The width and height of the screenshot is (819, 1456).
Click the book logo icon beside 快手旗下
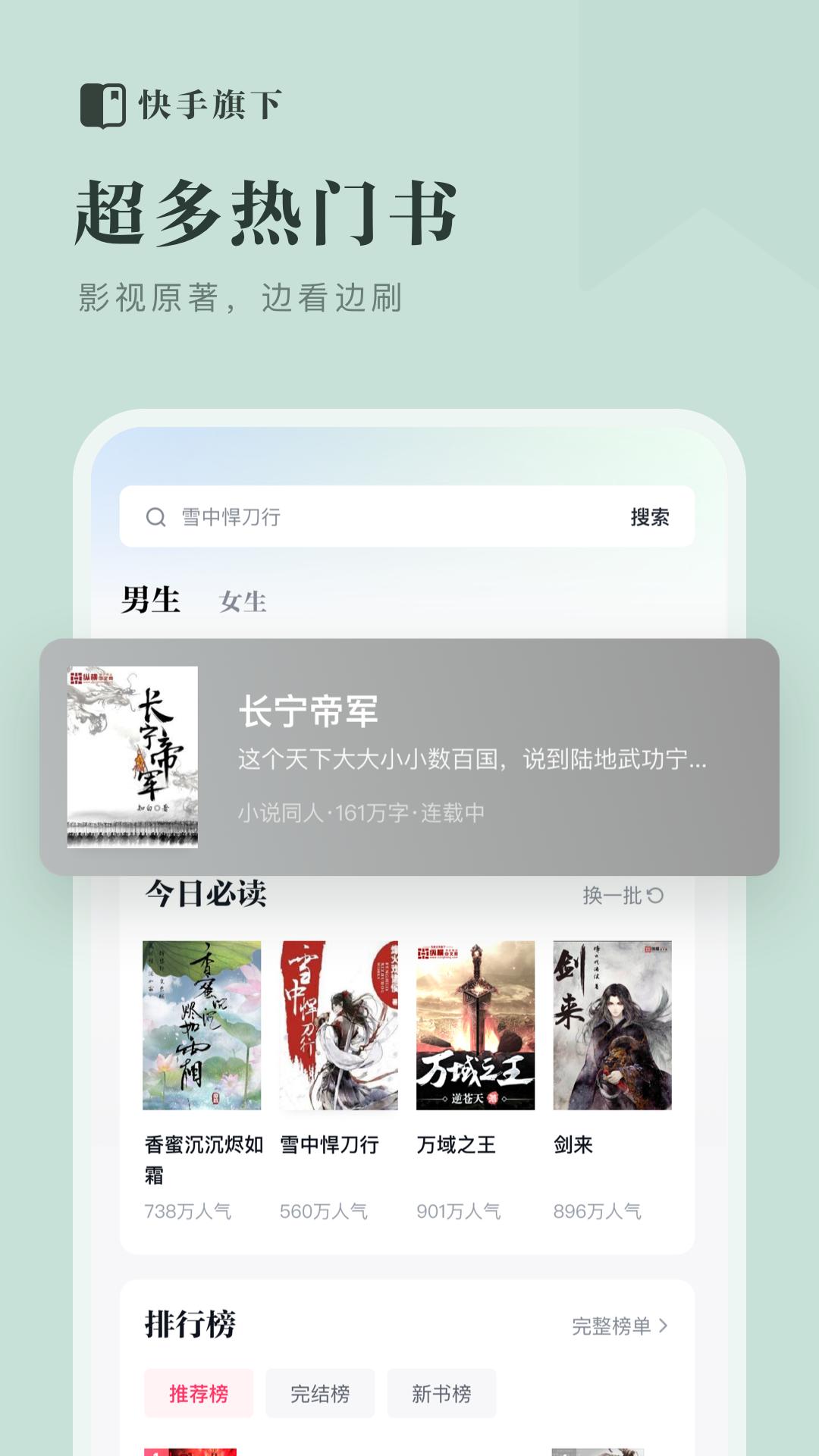point(102,105)
